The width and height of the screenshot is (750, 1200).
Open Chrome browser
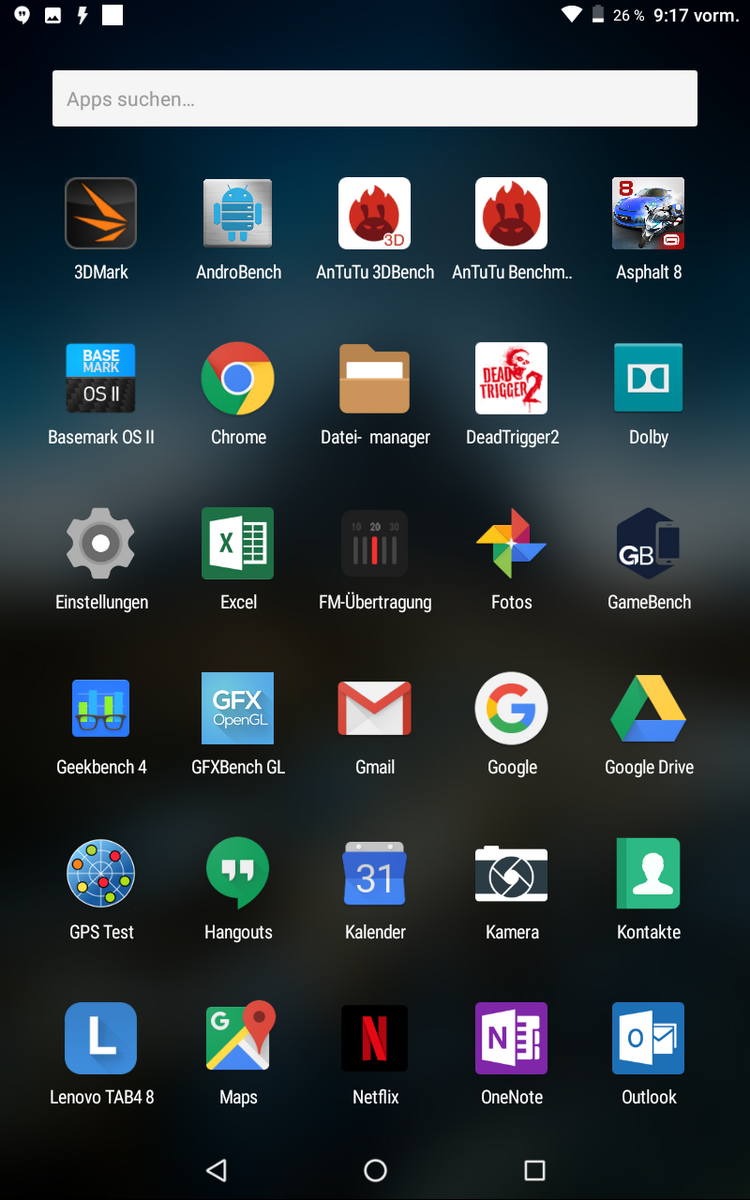click(x=238, y=378)
